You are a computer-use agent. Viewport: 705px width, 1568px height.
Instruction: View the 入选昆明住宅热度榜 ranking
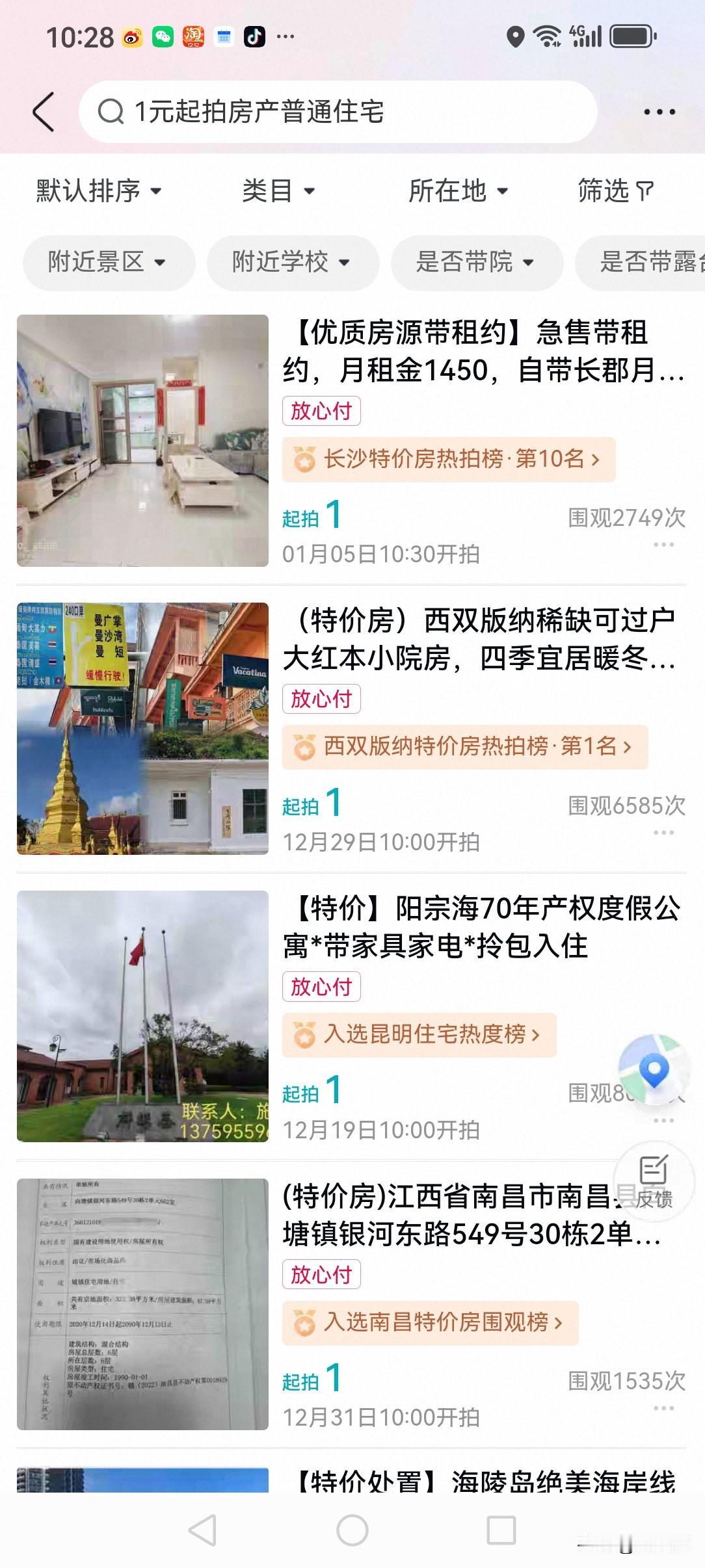(419, 1034)
